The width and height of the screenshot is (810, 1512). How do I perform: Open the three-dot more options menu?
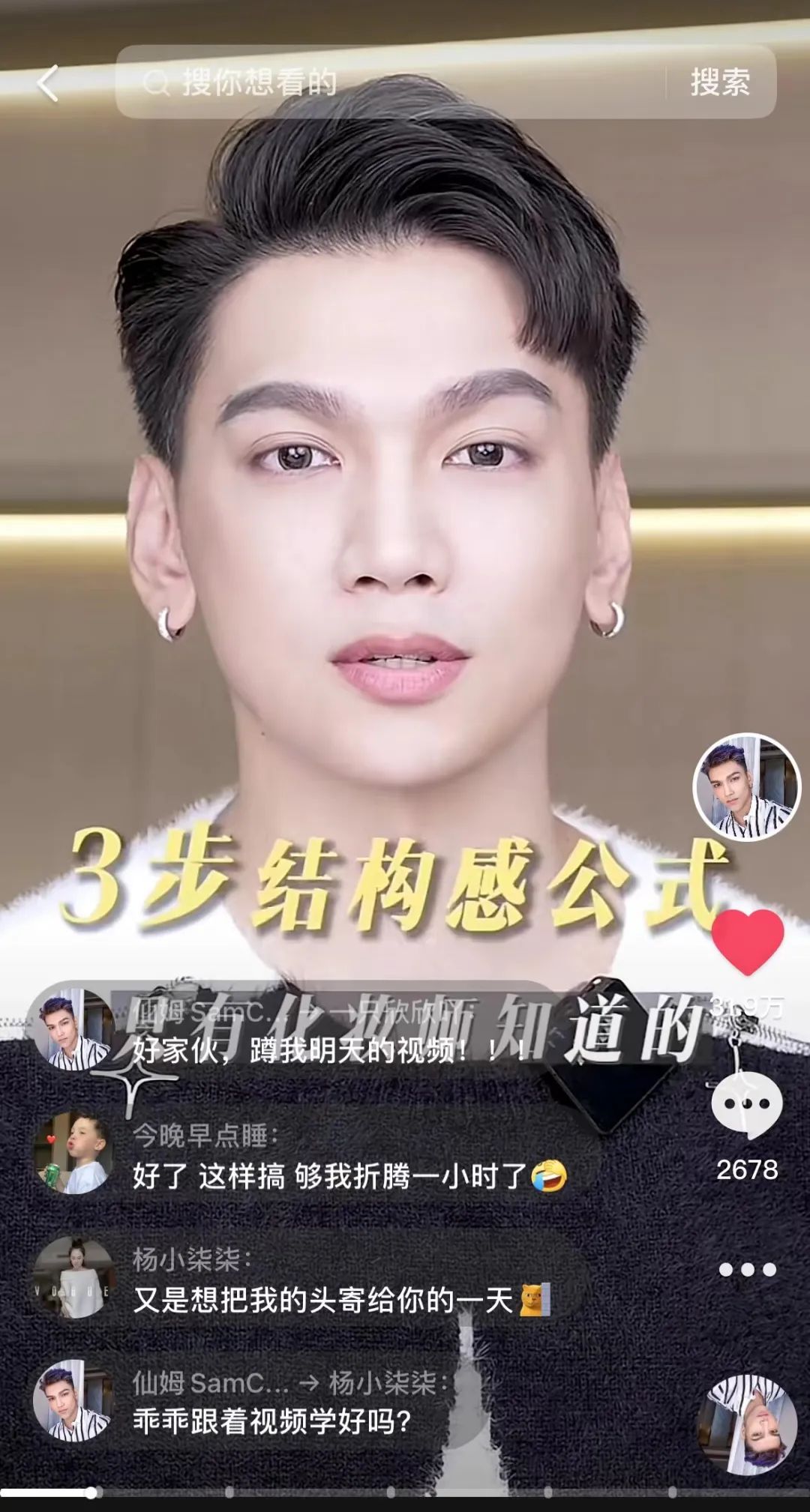(747, 1269)
